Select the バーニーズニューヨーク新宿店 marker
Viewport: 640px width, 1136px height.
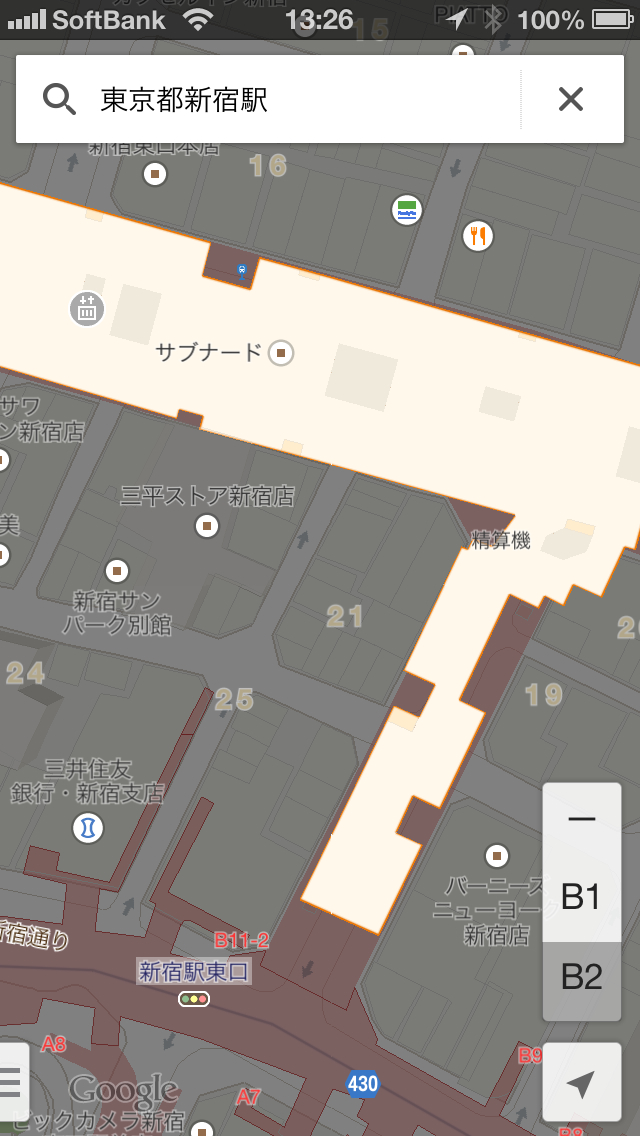(x=496, y=855)
